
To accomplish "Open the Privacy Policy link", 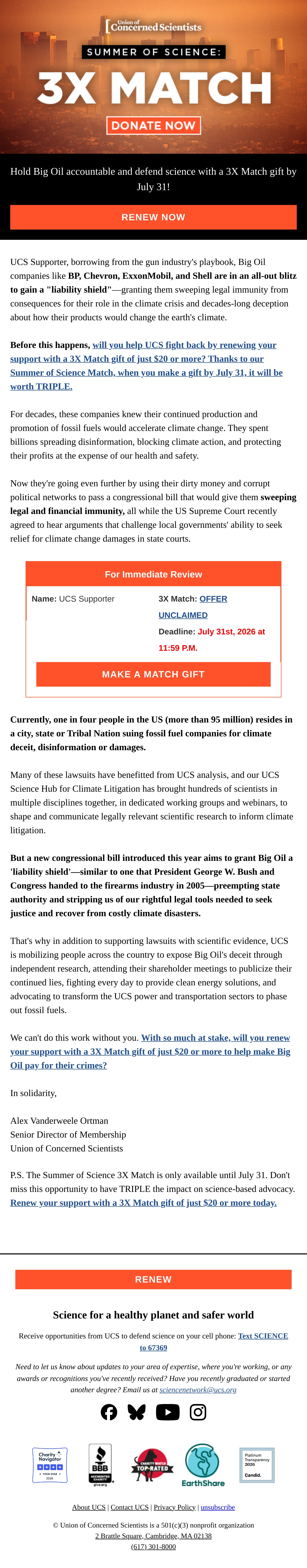I will coord(174,1507).
